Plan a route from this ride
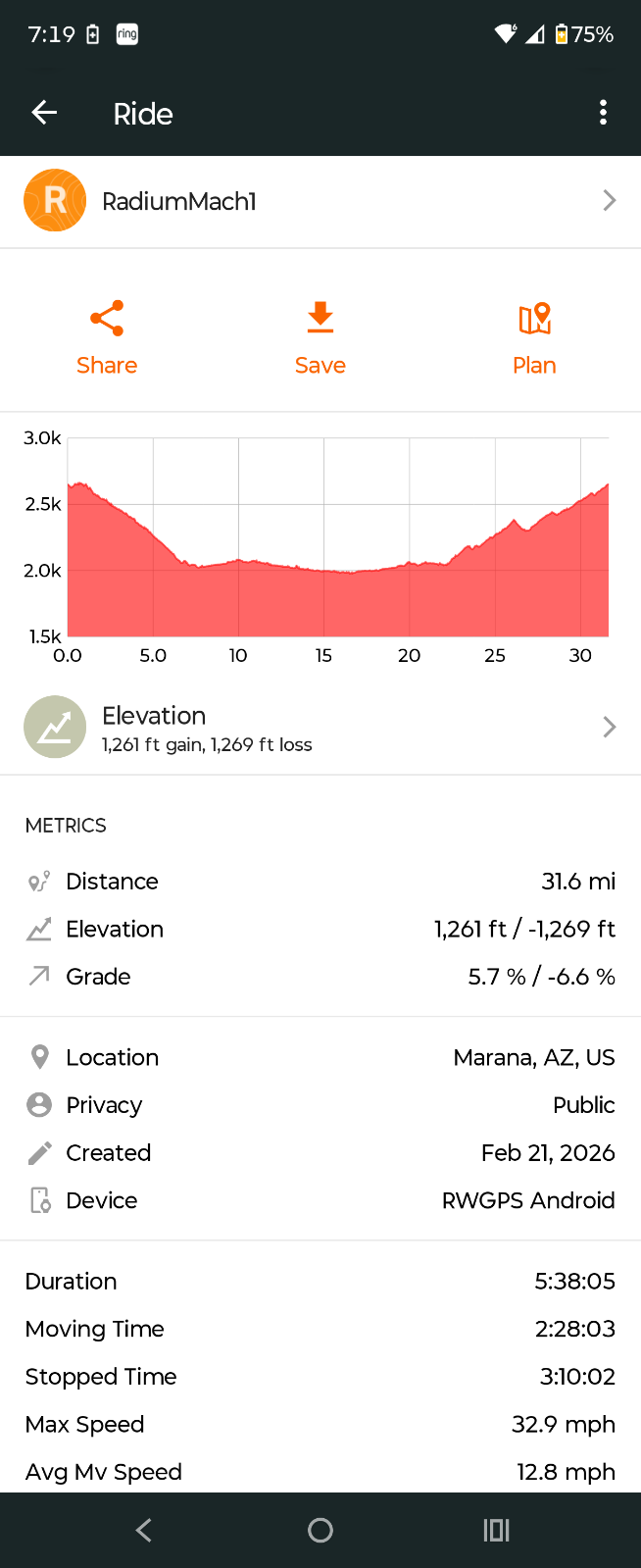Screen dimensions: 641x1568 click(534, 338)
